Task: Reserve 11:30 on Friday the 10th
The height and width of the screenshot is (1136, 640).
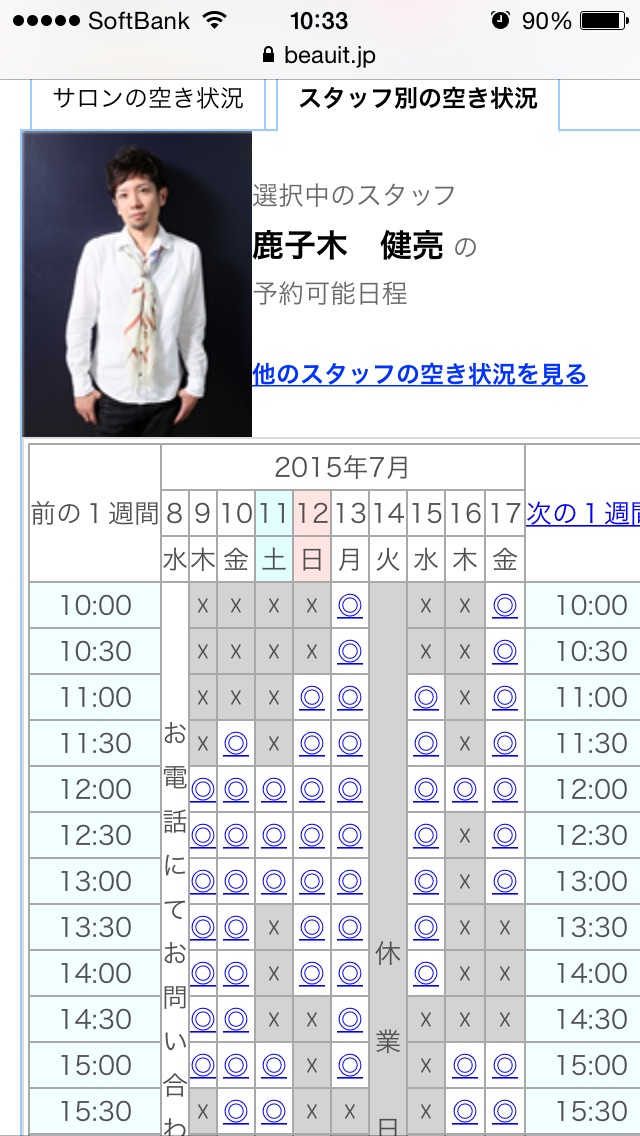Action: (x=236, y=743)
